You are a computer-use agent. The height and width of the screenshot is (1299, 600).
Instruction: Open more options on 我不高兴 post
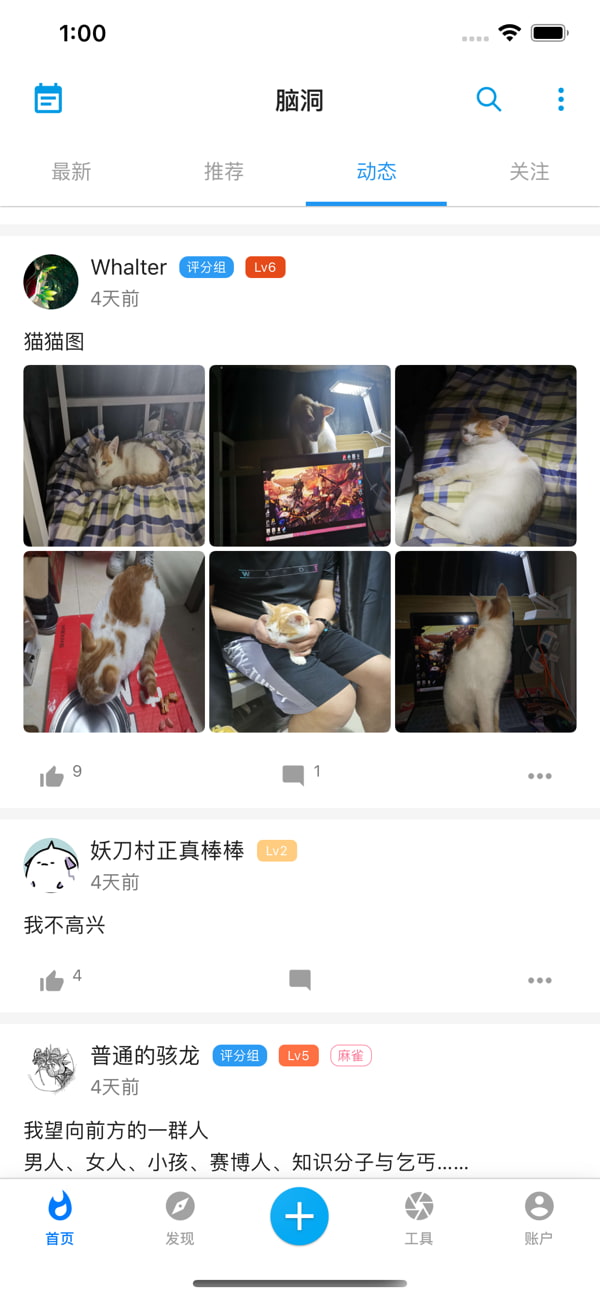coord(540,980)
